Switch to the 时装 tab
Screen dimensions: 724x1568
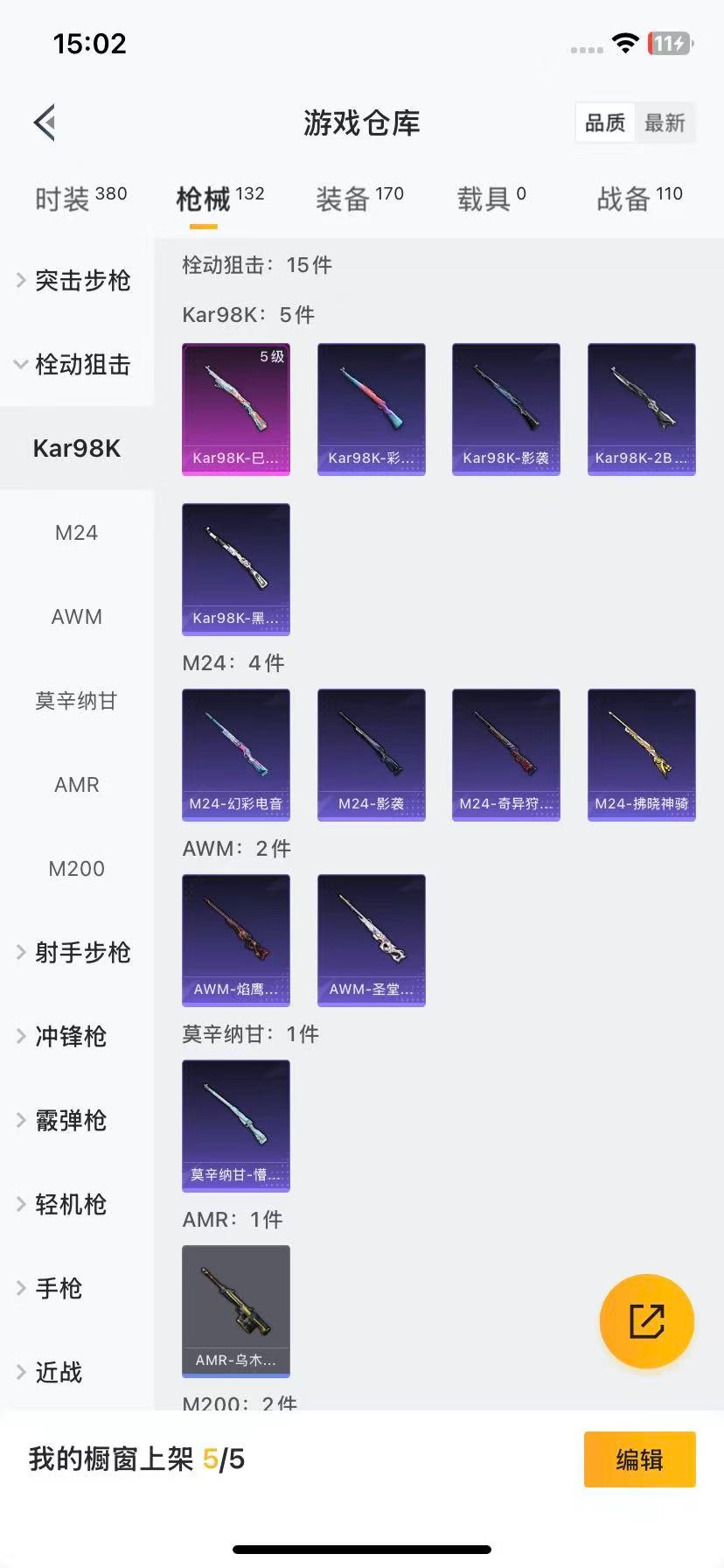tap(80, 199)
